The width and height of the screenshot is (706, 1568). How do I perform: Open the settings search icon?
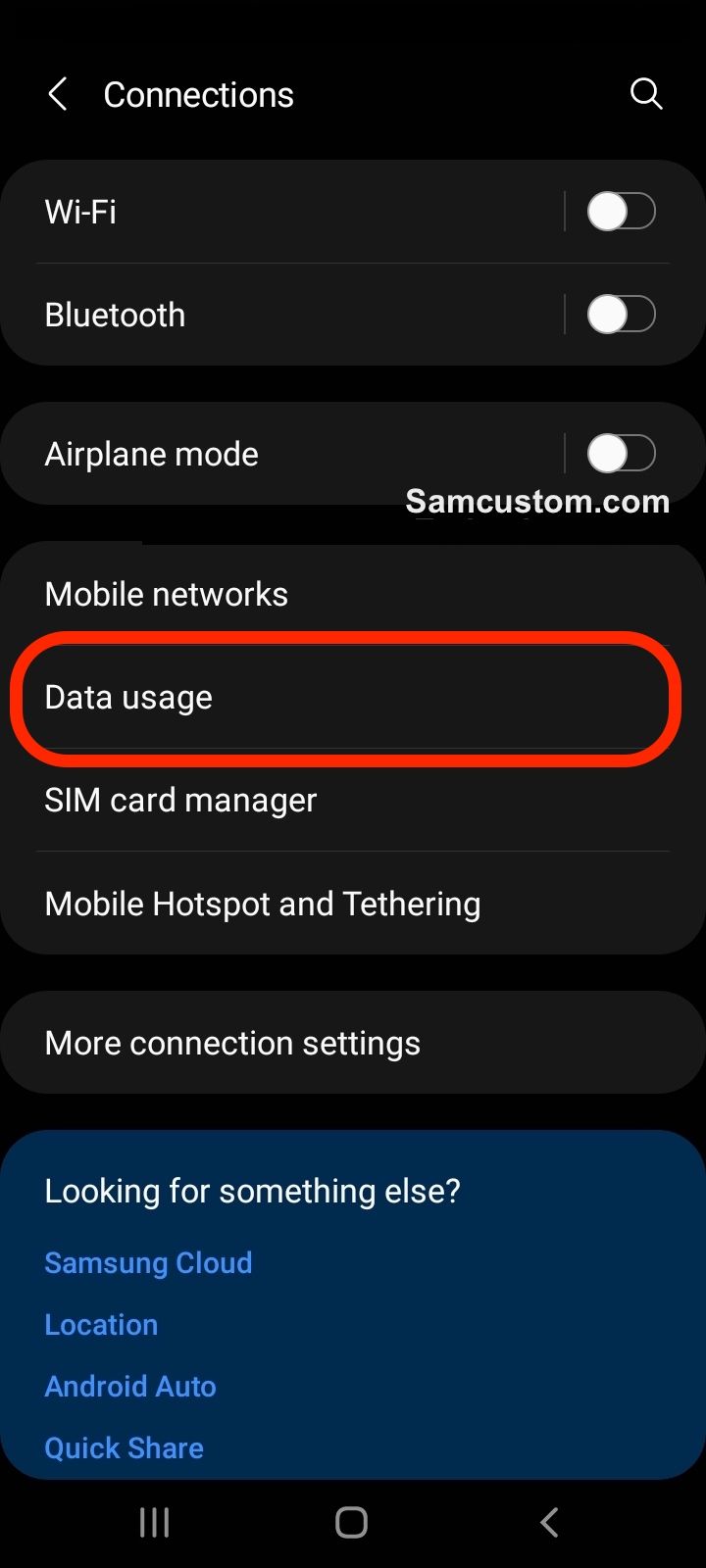(646, 94)
